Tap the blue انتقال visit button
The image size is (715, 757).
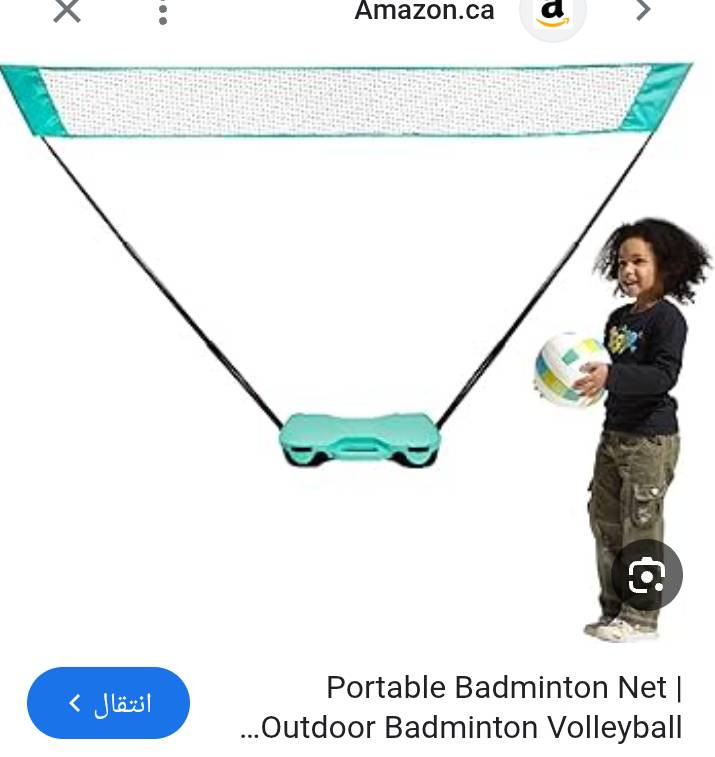108,703
